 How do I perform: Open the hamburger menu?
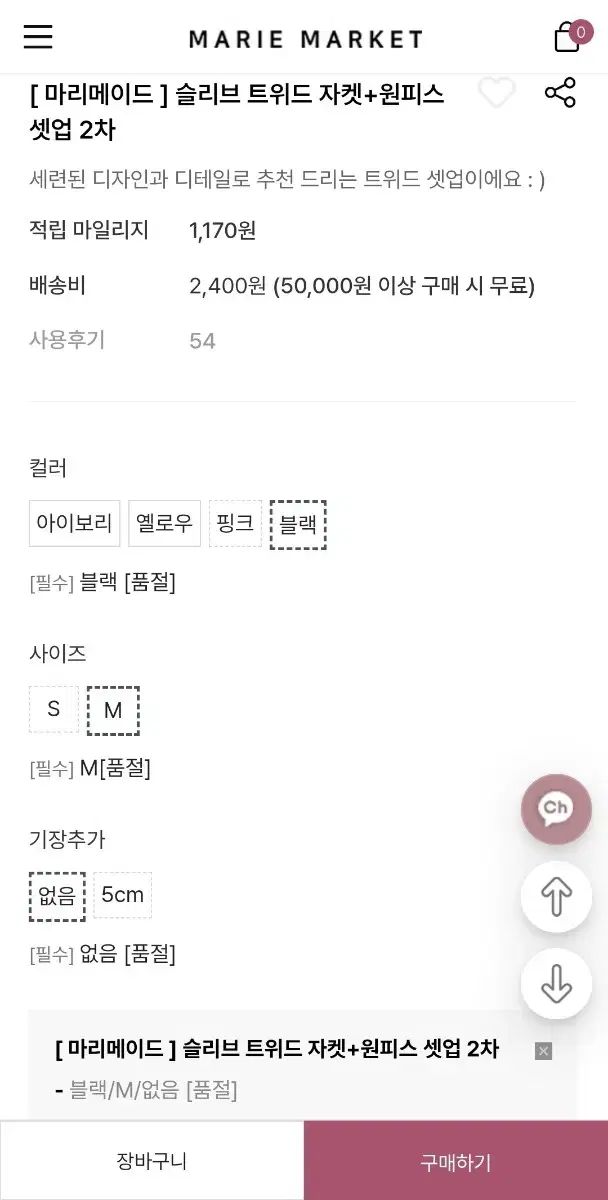pos(38,38)
